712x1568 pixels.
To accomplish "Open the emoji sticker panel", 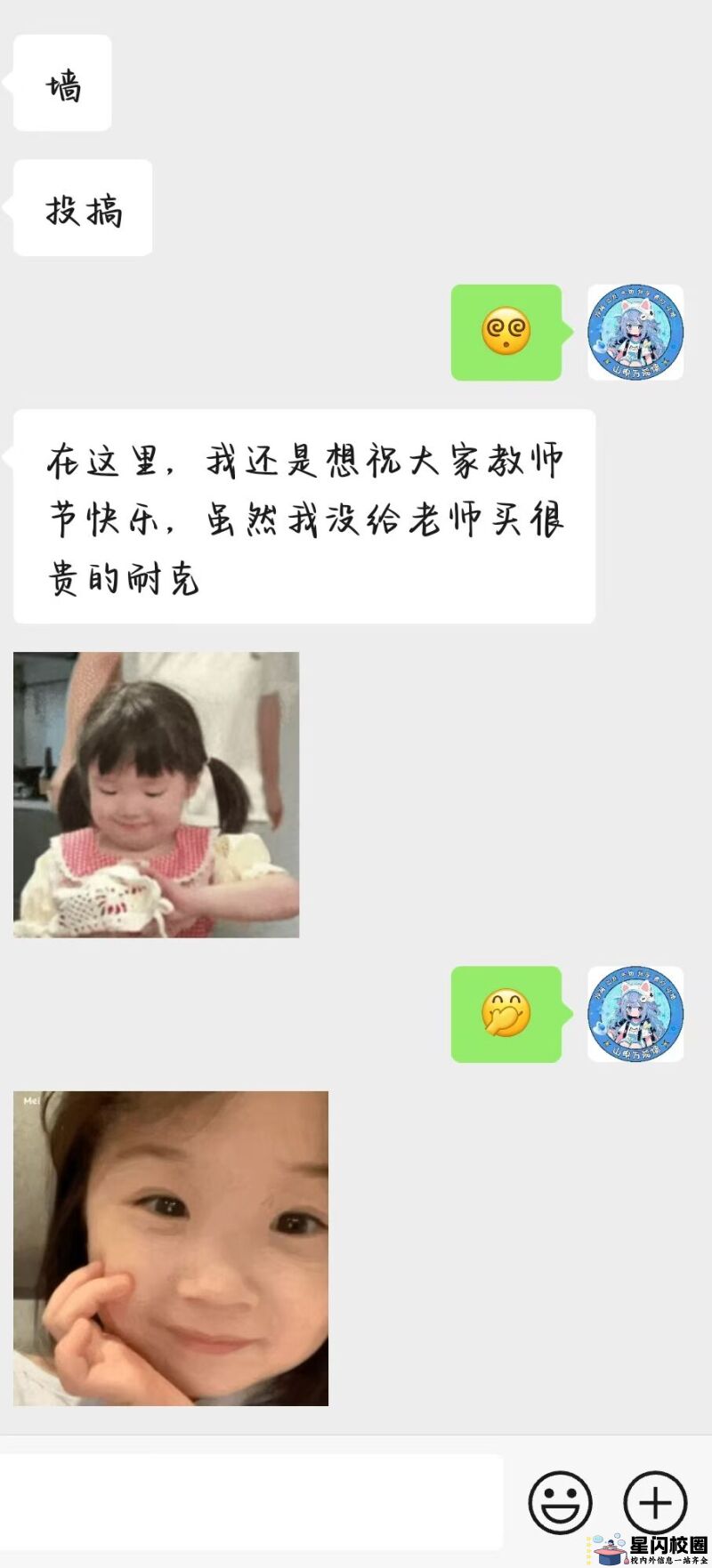I will point(560,1502).
